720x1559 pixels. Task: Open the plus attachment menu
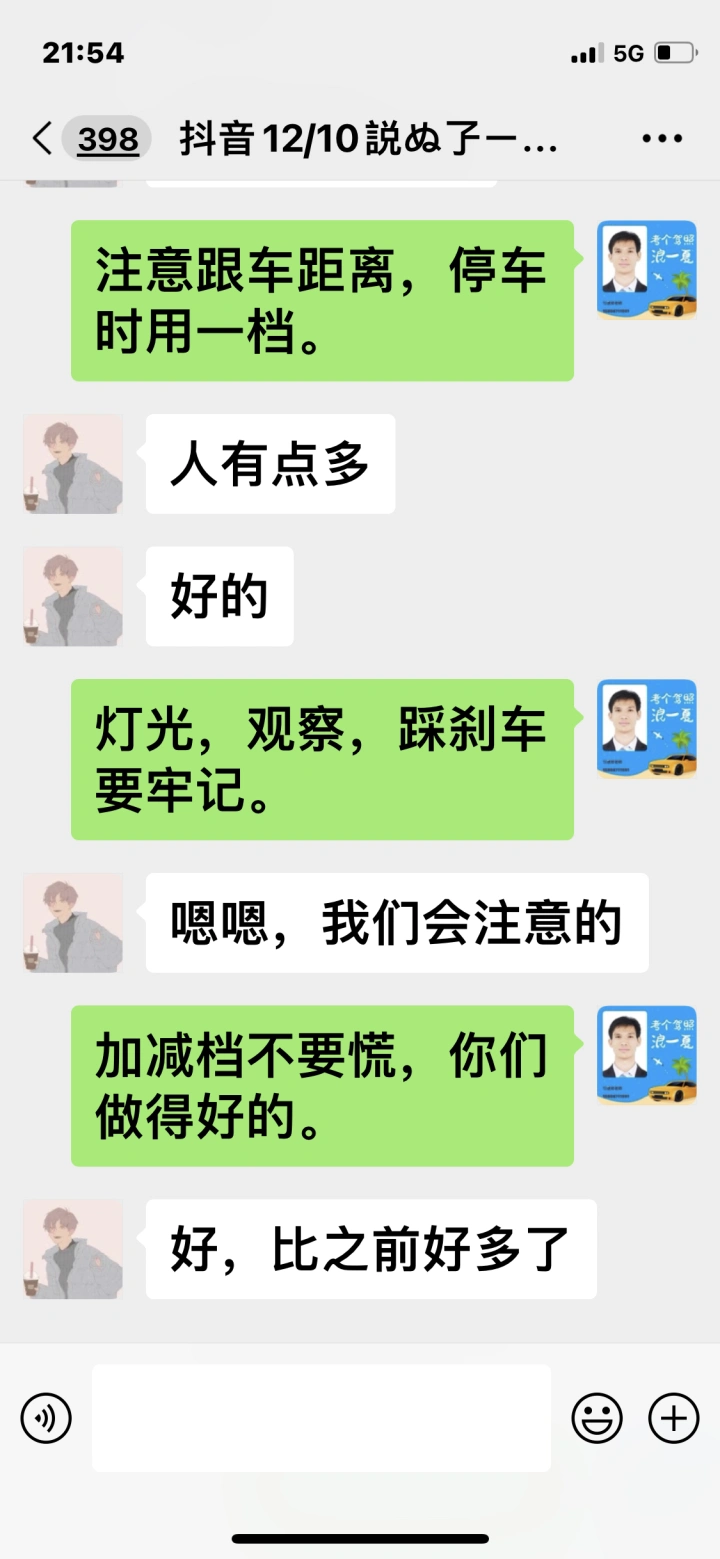pyautogui.click(x=674, y=1417)
